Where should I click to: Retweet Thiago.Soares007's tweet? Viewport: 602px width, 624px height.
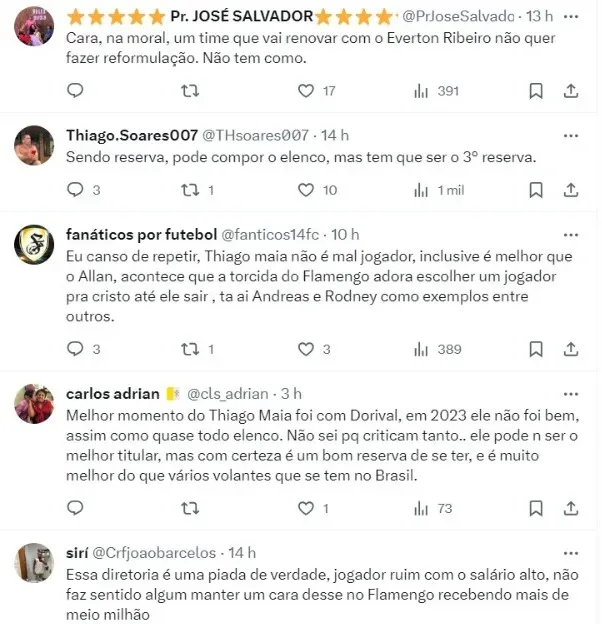click(190, 190)
